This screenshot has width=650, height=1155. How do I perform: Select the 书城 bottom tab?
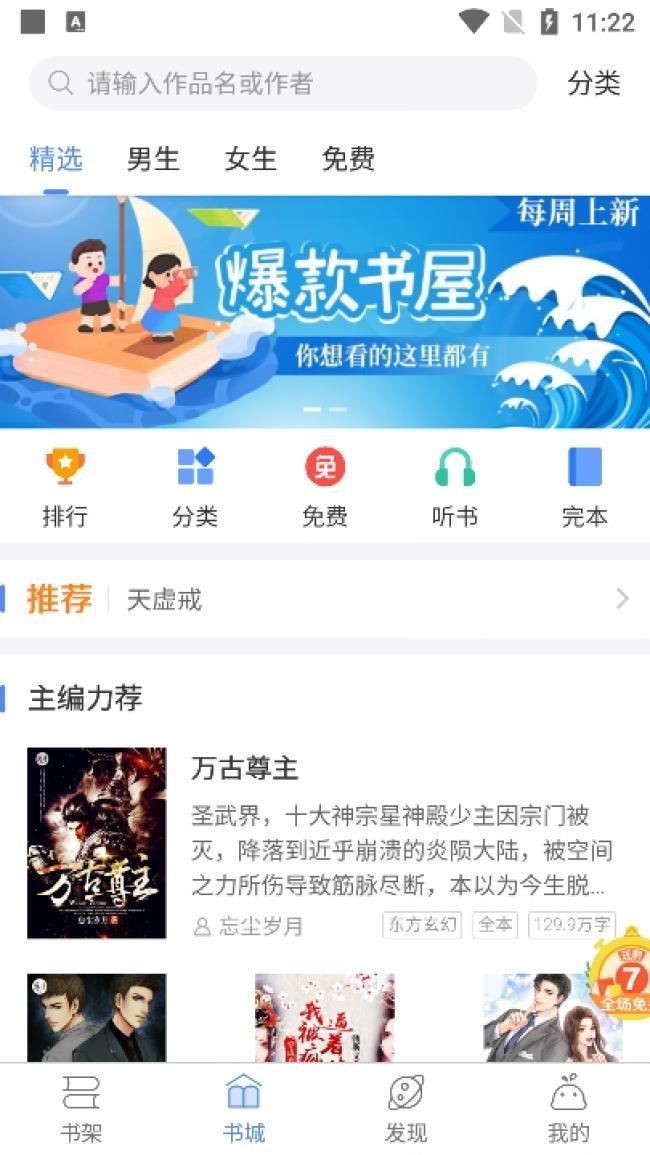coord(244,1108)
